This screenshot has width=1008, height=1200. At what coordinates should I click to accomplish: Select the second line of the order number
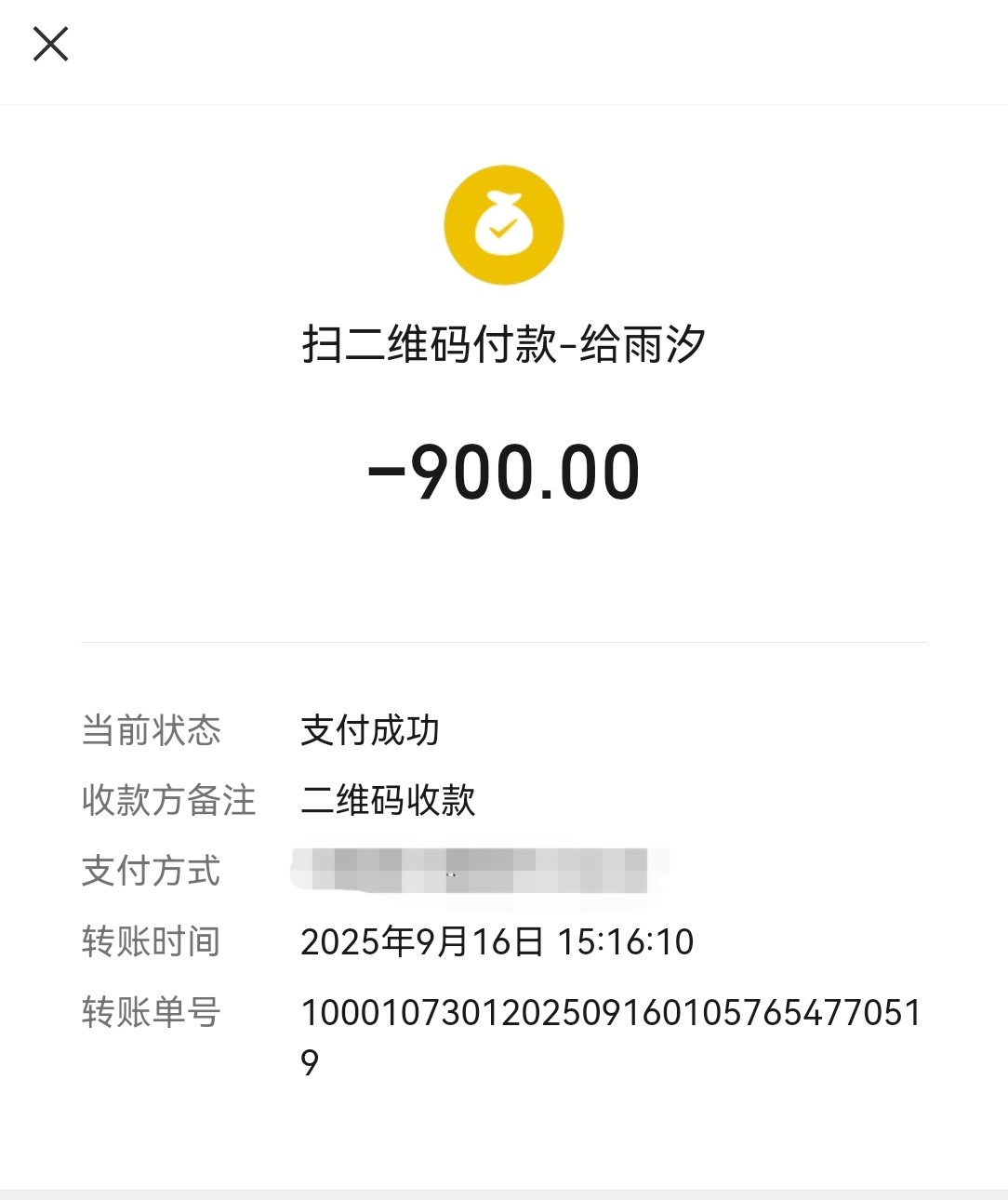pos(309,1060)
